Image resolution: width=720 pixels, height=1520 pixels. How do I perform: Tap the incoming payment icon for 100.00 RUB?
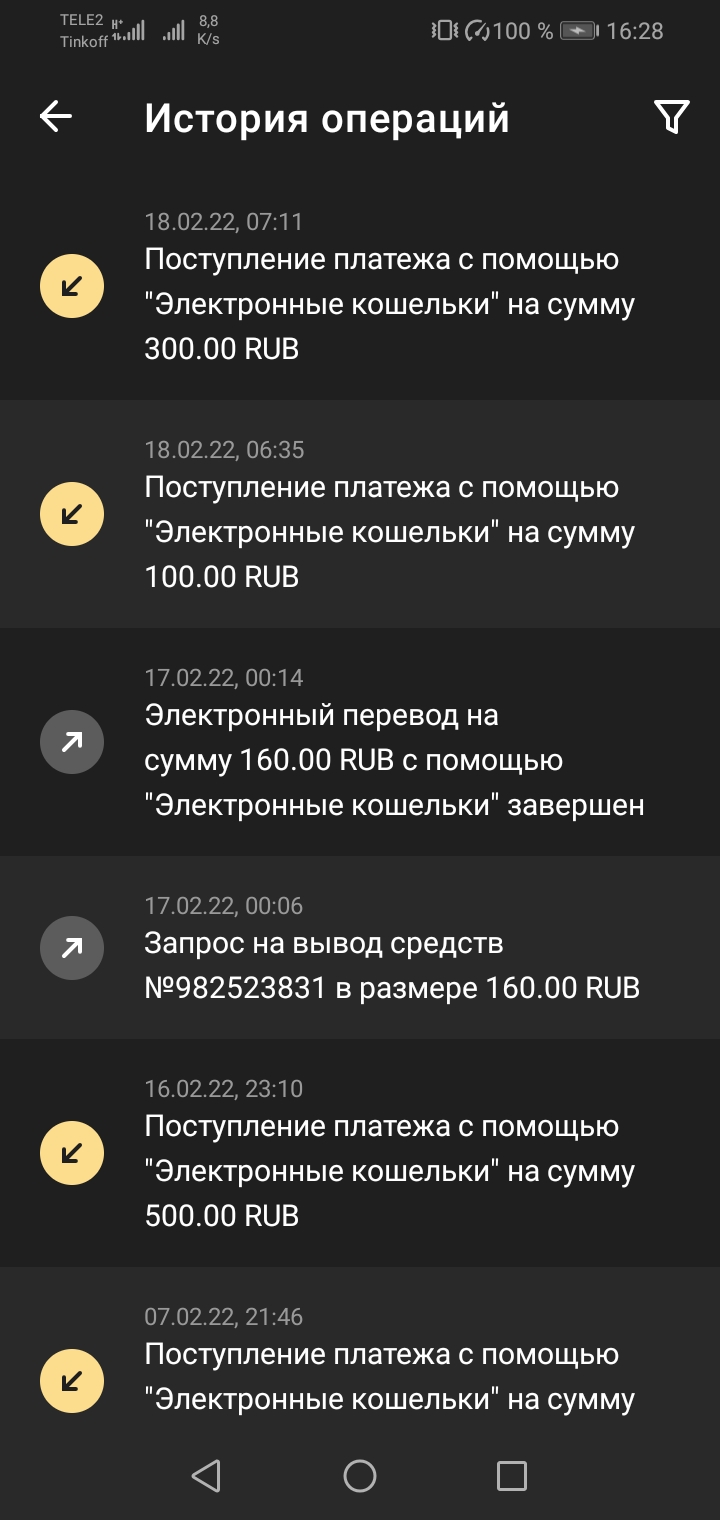71,513
